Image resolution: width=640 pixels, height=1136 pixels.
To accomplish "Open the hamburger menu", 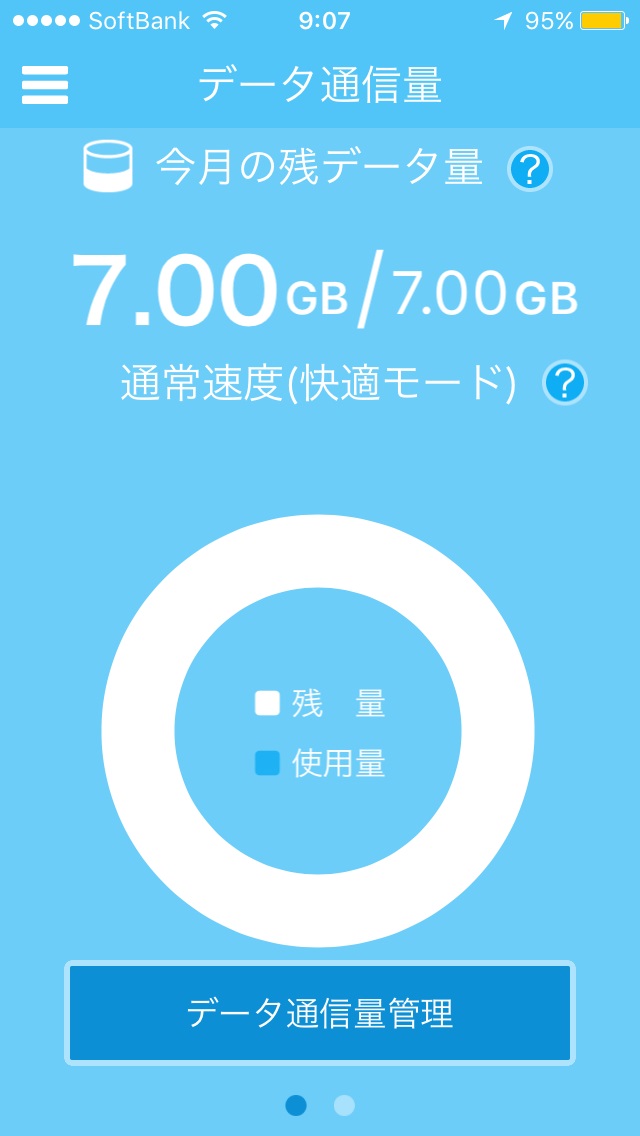I will point(45,85).
